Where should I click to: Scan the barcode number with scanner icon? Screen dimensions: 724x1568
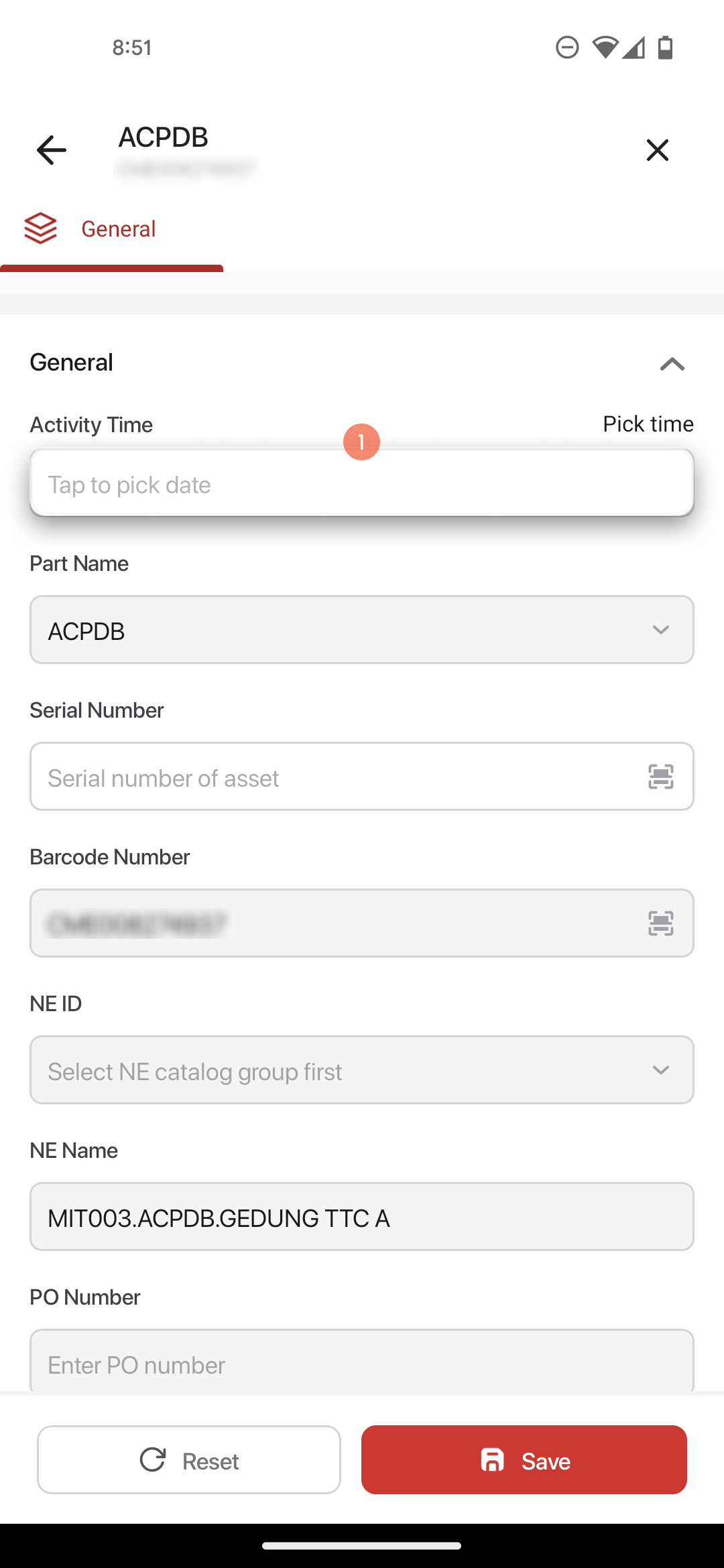pos(660,923)
